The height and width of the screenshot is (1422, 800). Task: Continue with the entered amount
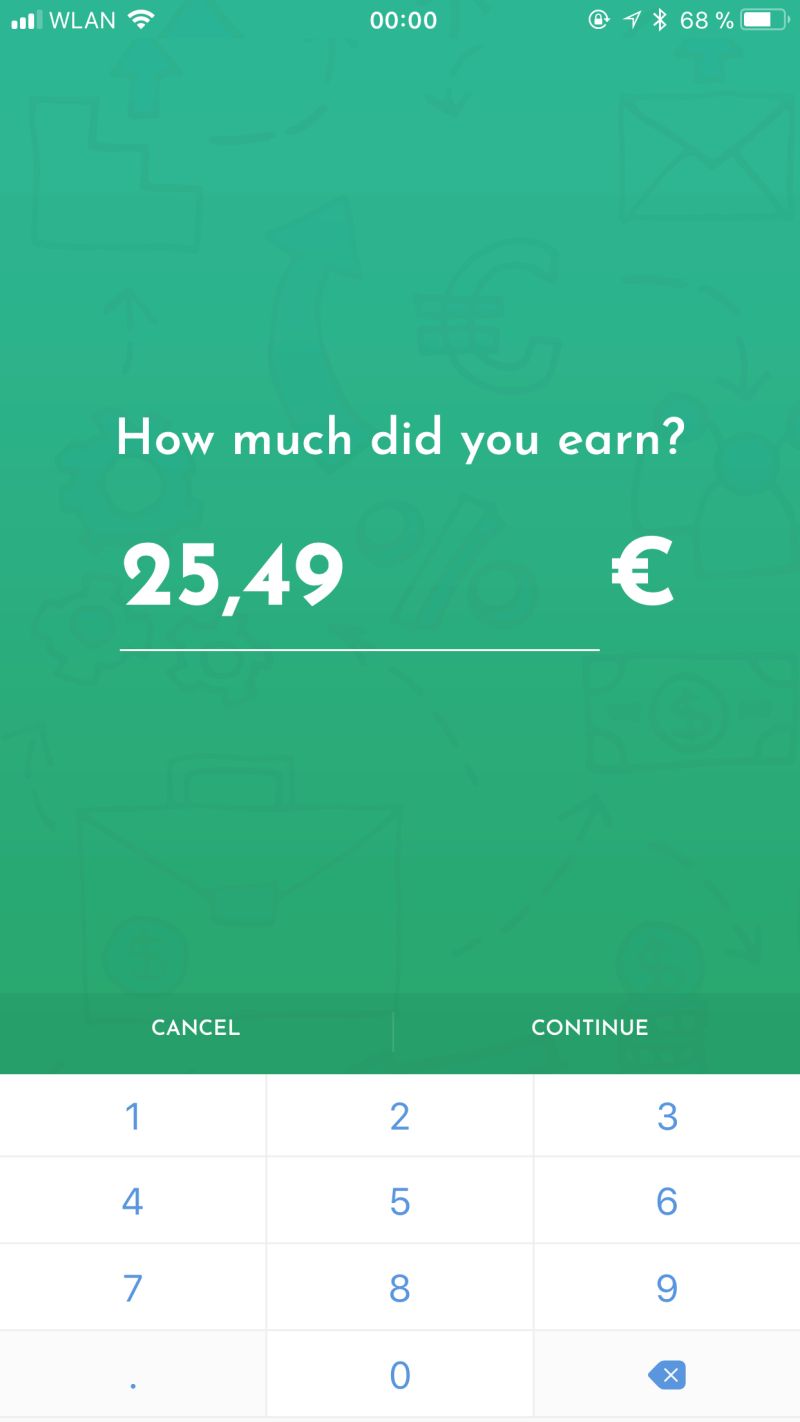pyautogui.click(x=590, y=1028)
